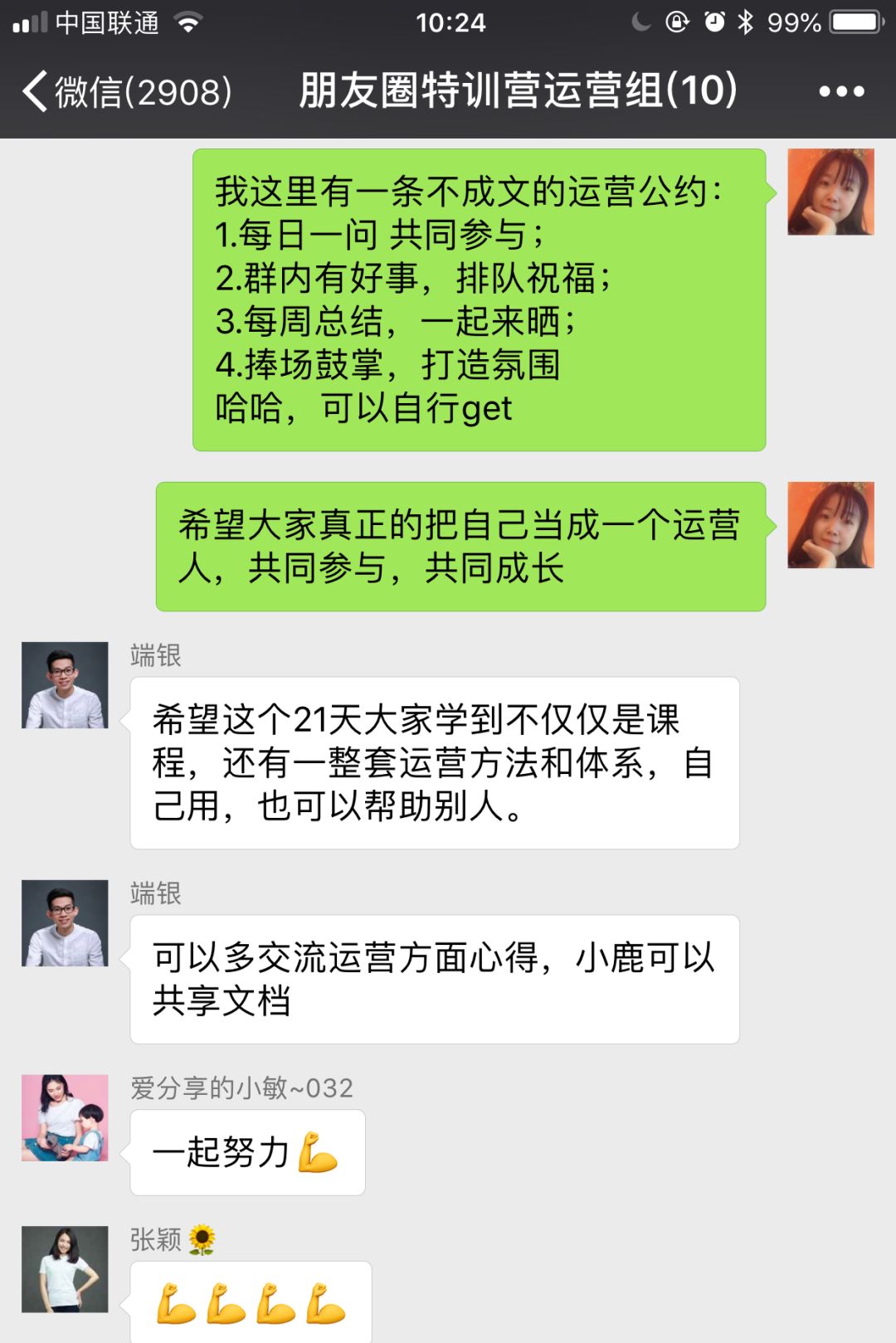896x1343 pixels.
Task: Tap sender avatar next to 运营公约 message
Action: (x=830, y=192)
